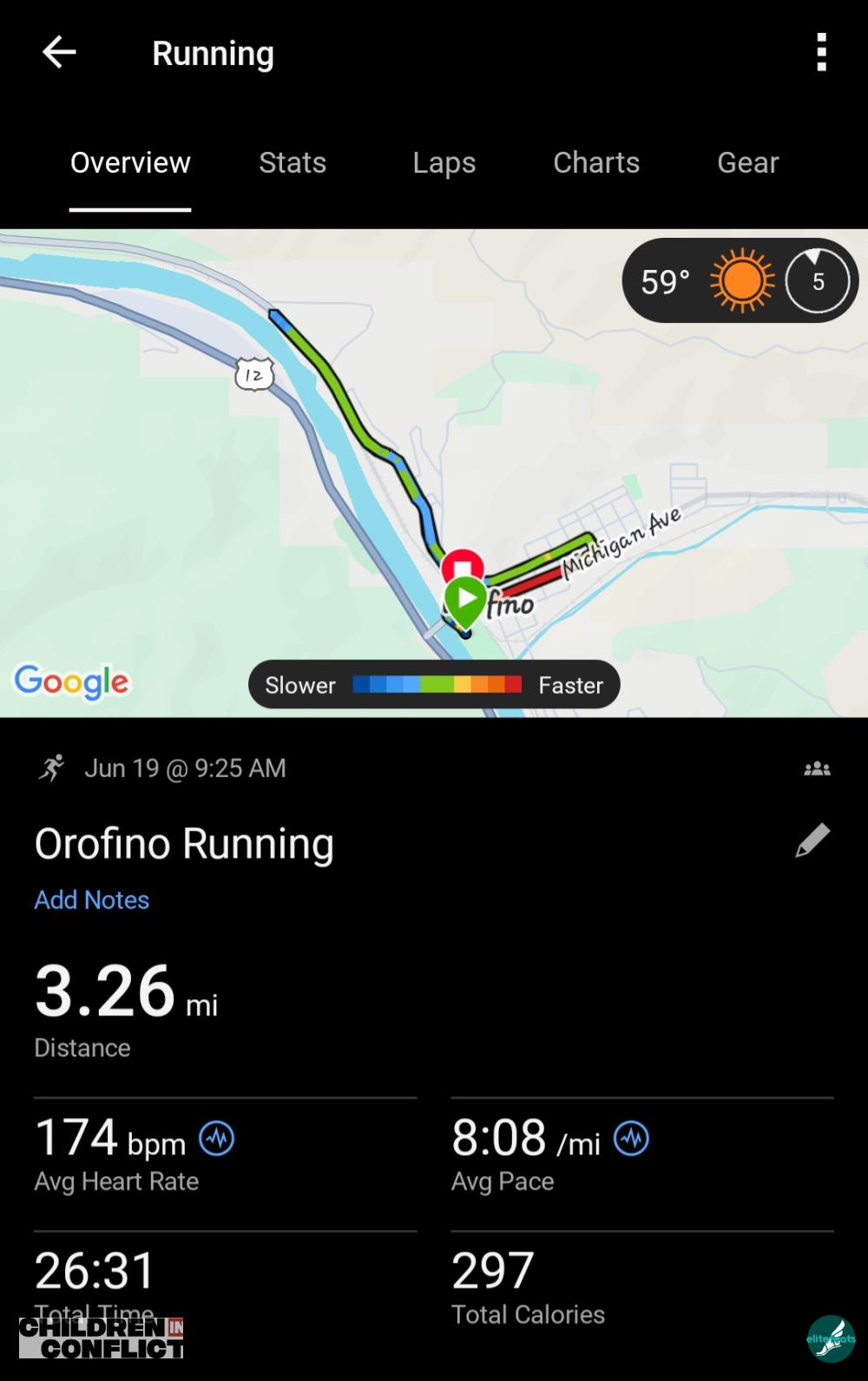
Task: Switch to the Stats tab
Action: [x=293, y=162]
